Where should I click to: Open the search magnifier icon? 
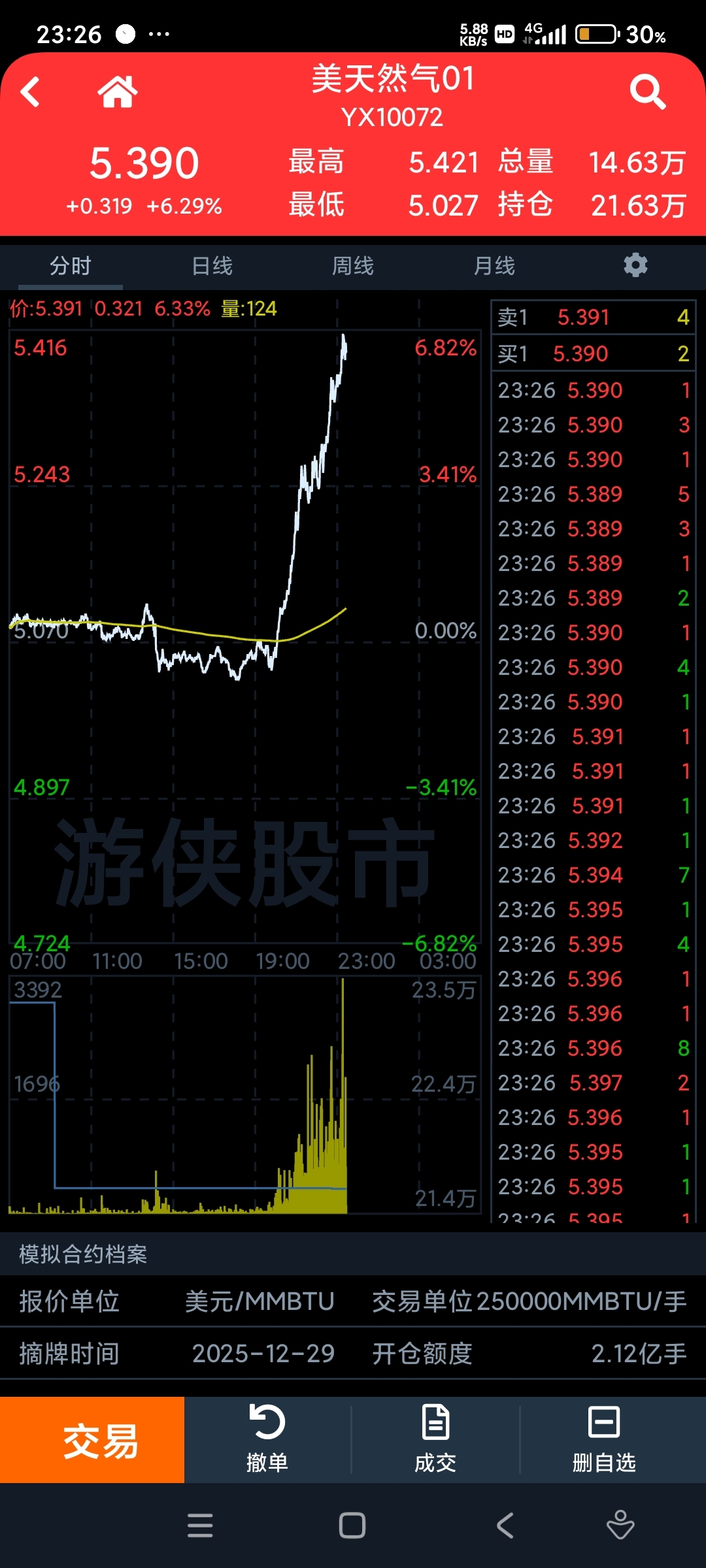pyautogui.click(x=647, y=91)
